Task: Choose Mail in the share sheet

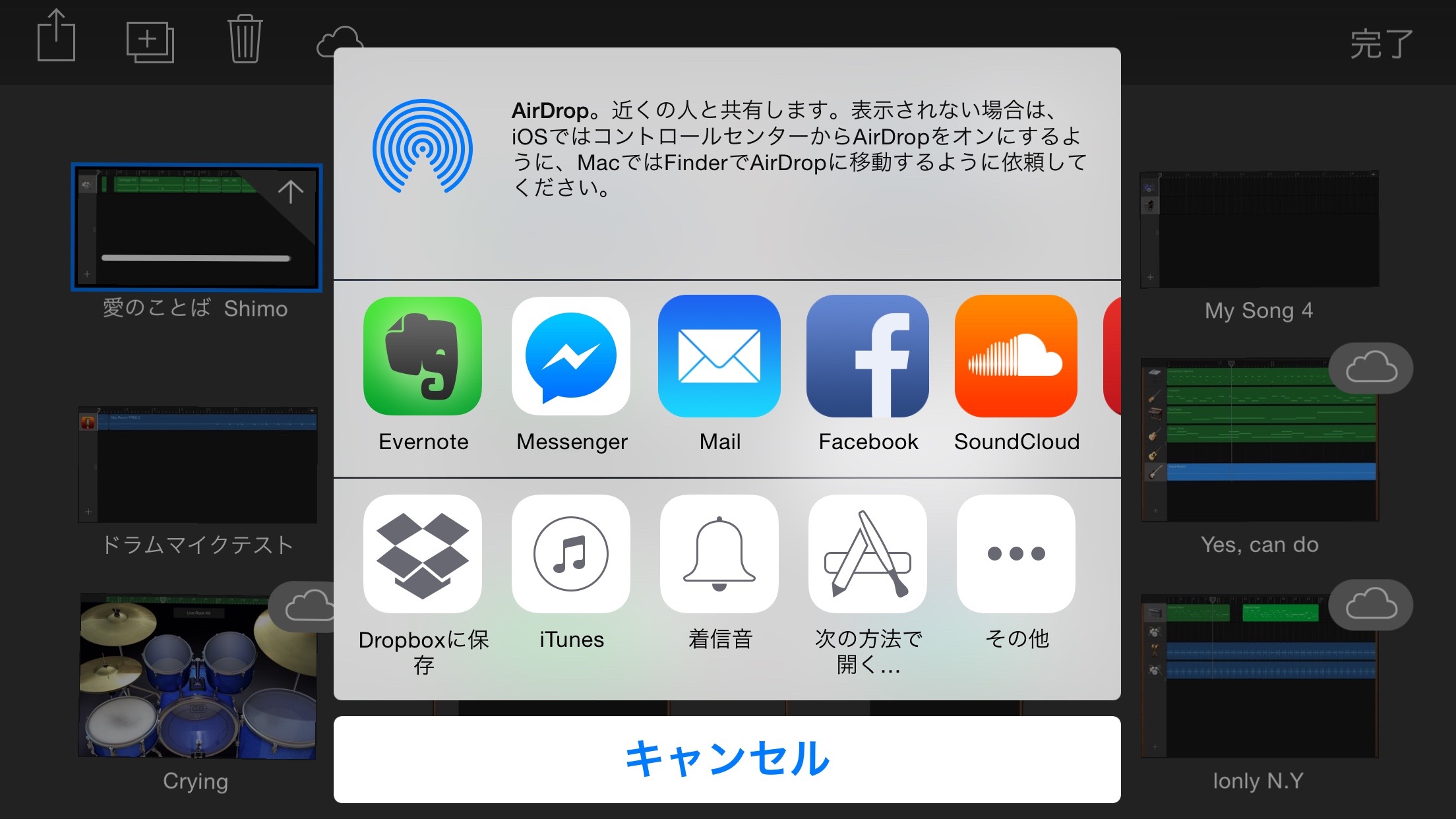Action: pos(719,357)
